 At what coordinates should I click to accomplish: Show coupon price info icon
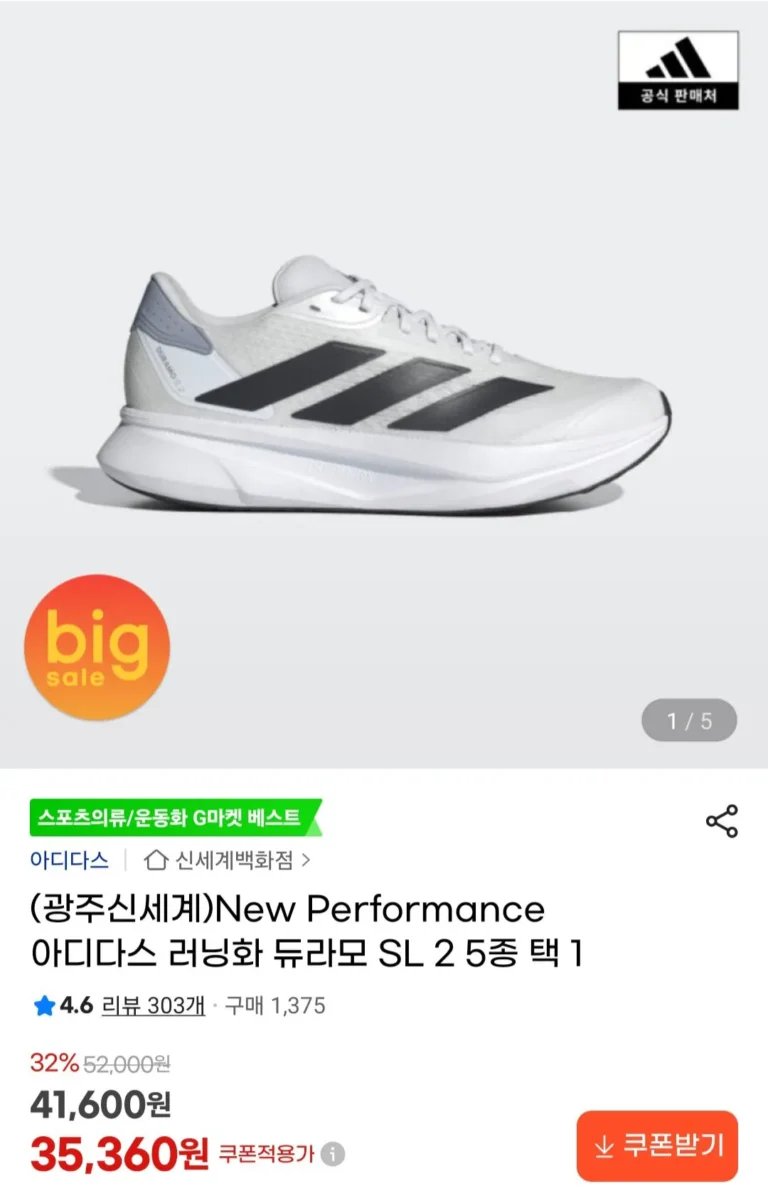[332, 1155]
